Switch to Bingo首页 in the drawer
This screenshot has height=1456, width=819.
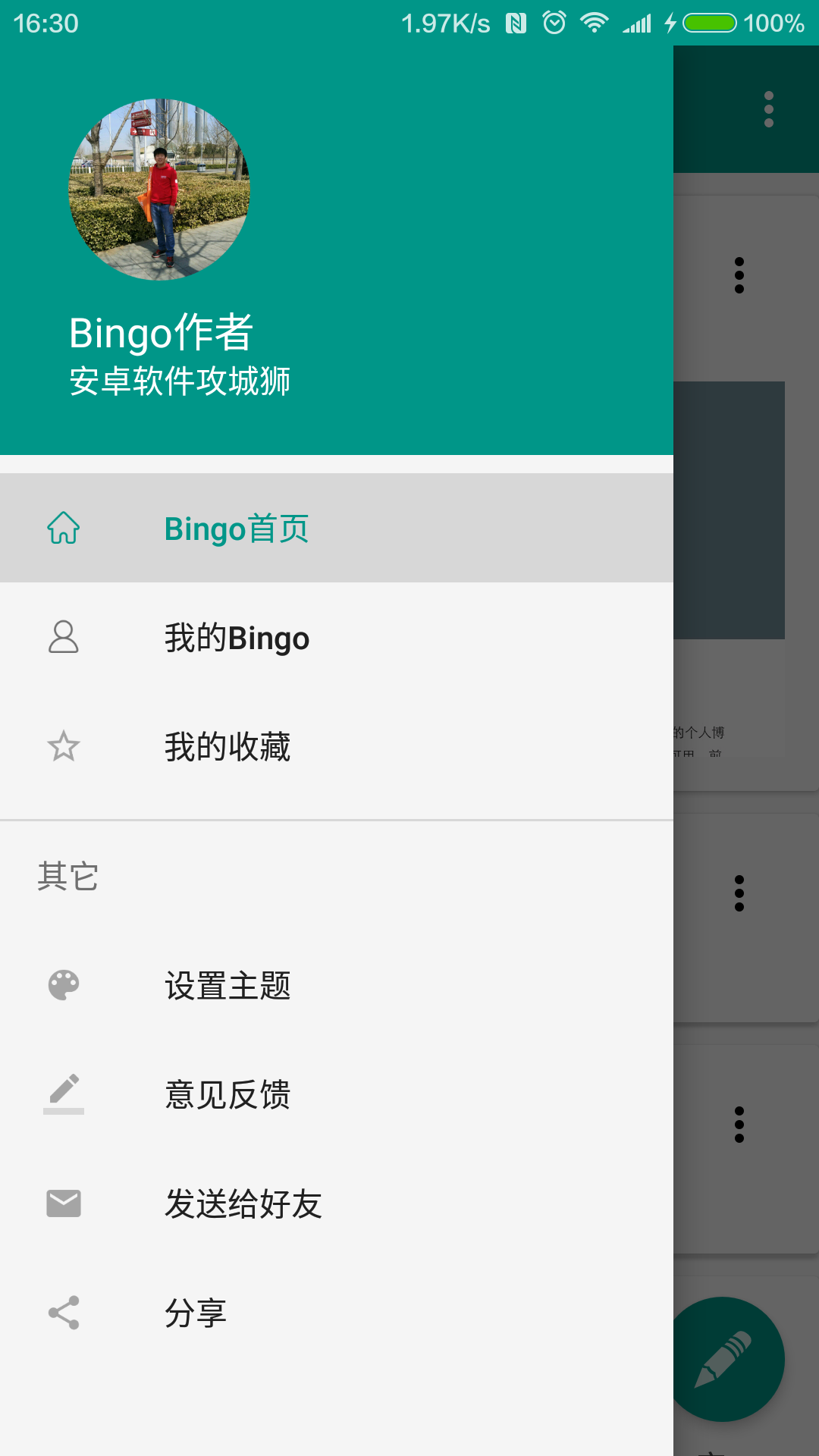click(x=237, y=529)
